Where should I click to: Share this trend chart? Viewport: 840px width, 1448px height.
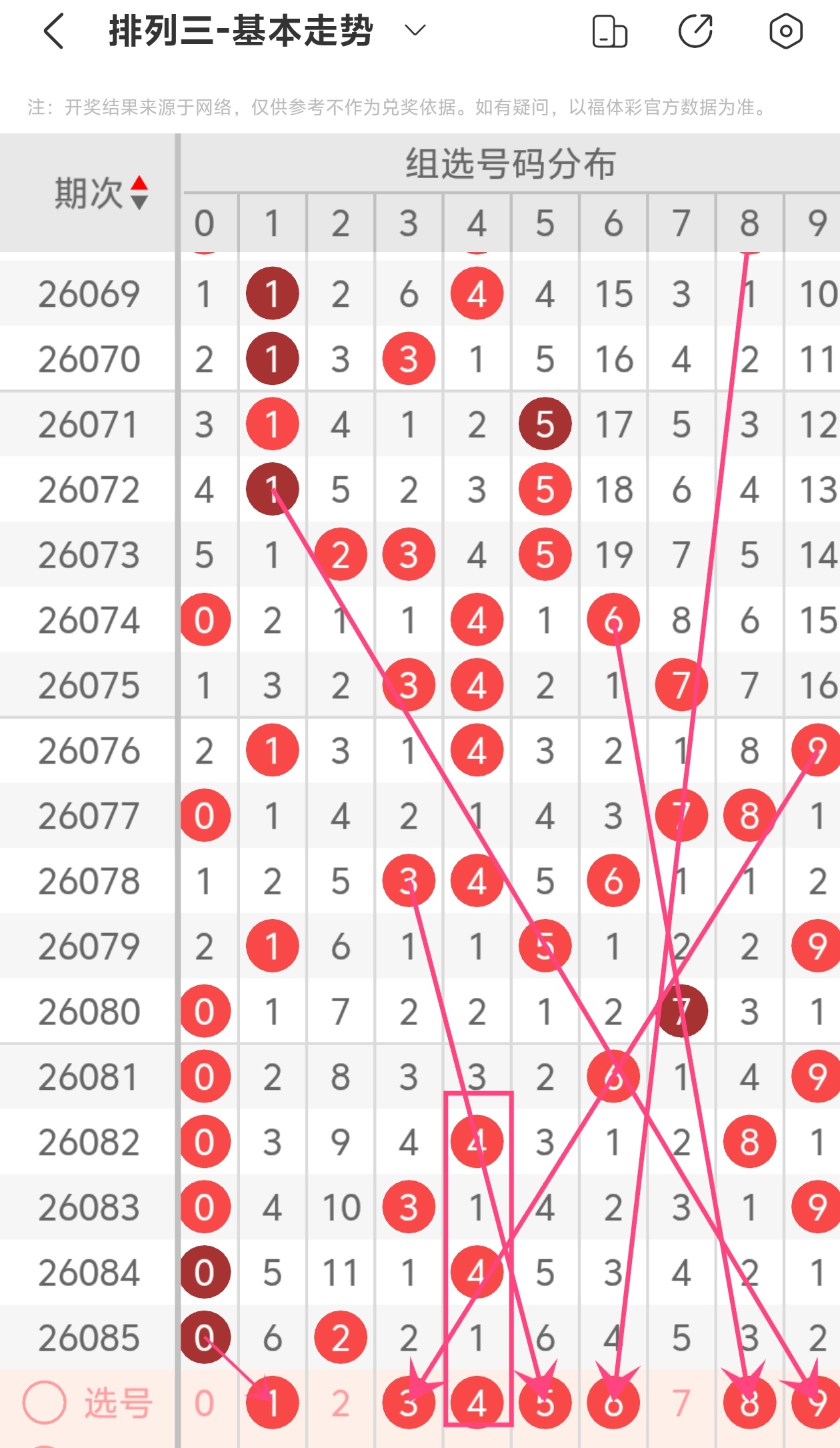[x=695, y=31]
